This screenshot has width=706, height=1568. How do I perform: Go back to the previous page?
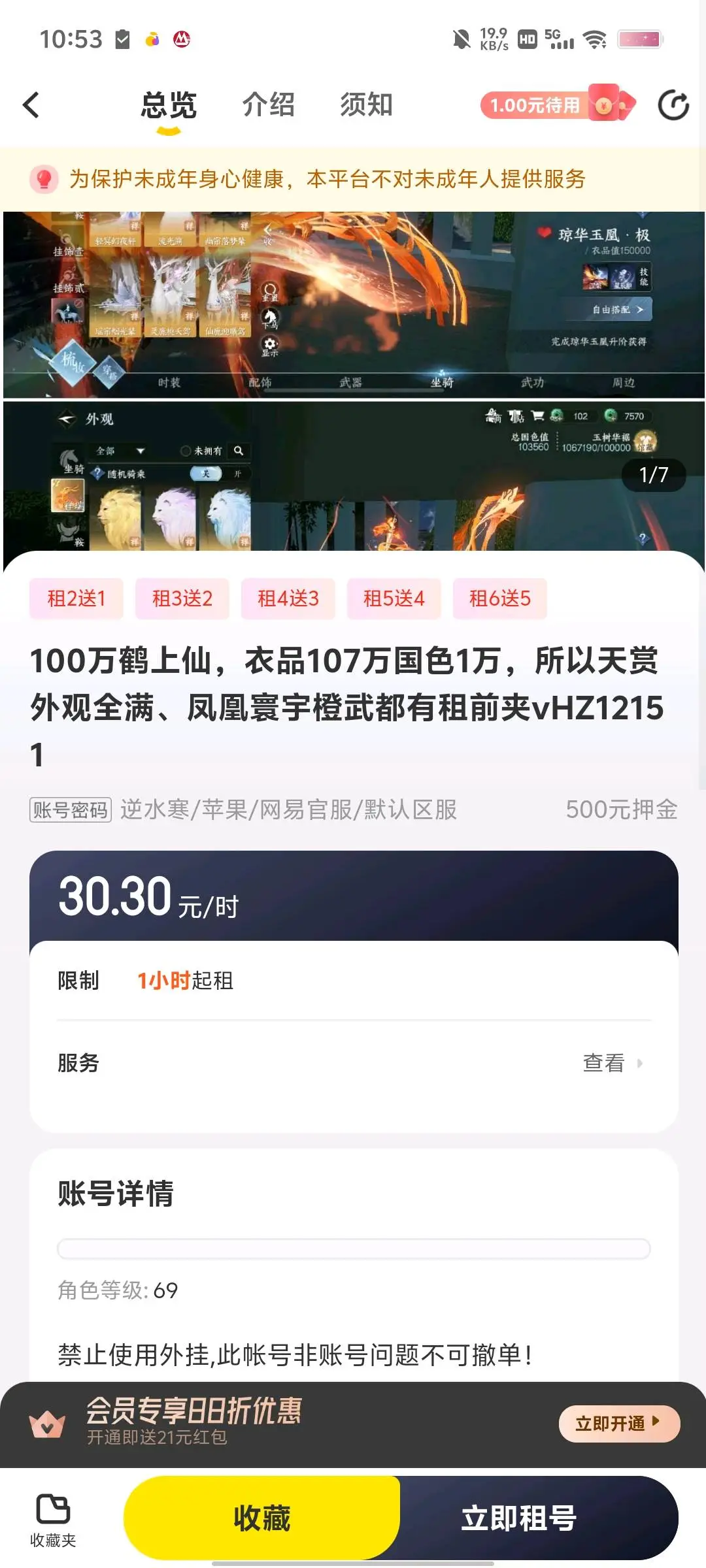[x=31, y=105]
